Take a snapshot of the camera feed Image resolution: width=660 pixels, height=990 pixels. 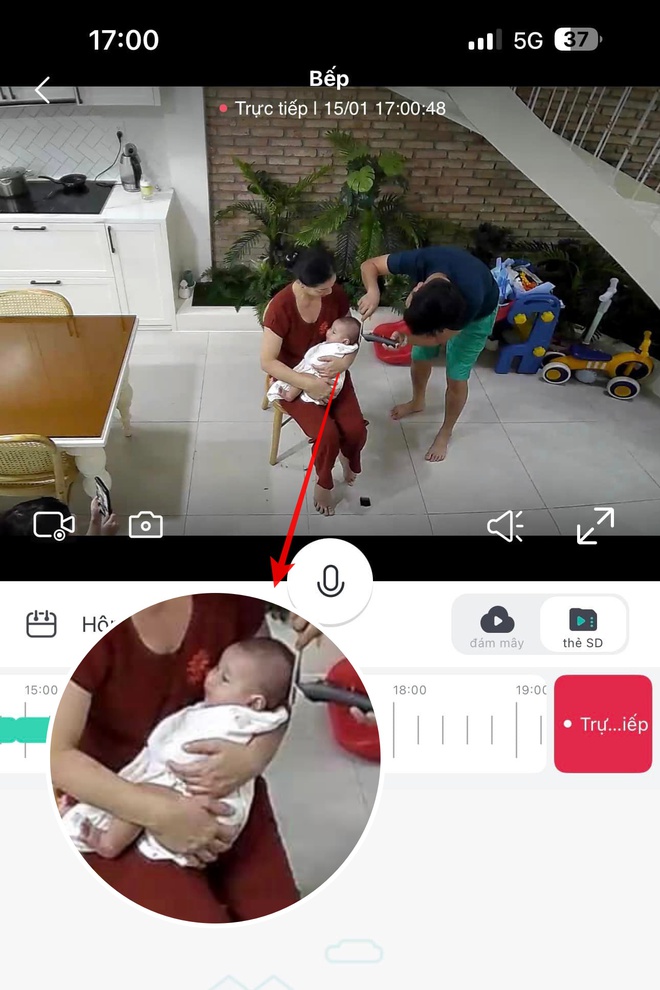tap(146, 525)
